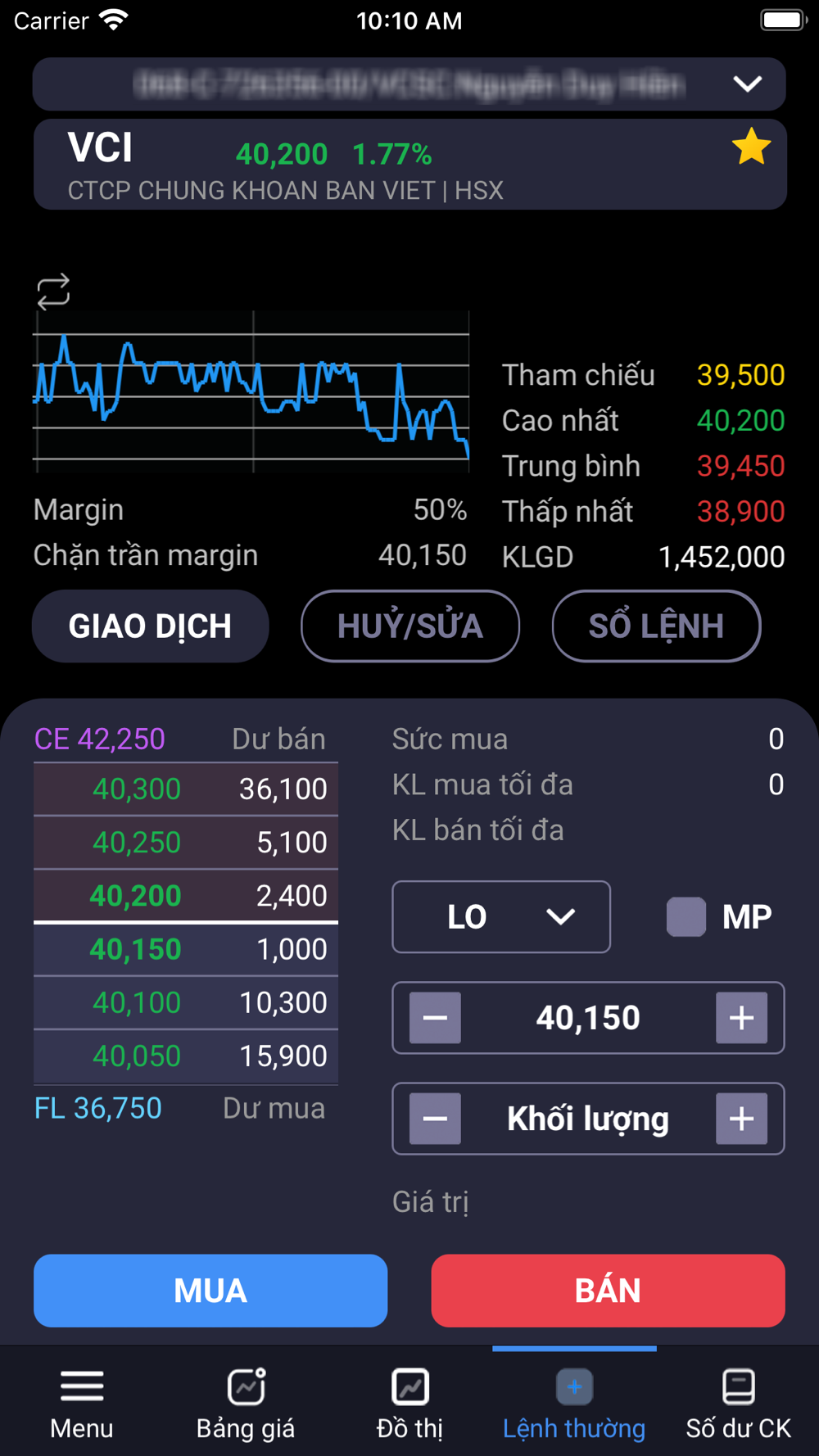The image size is (819, 1456).
Task: Decrease the price below 40,150
Action: [x=435, y=1018]
